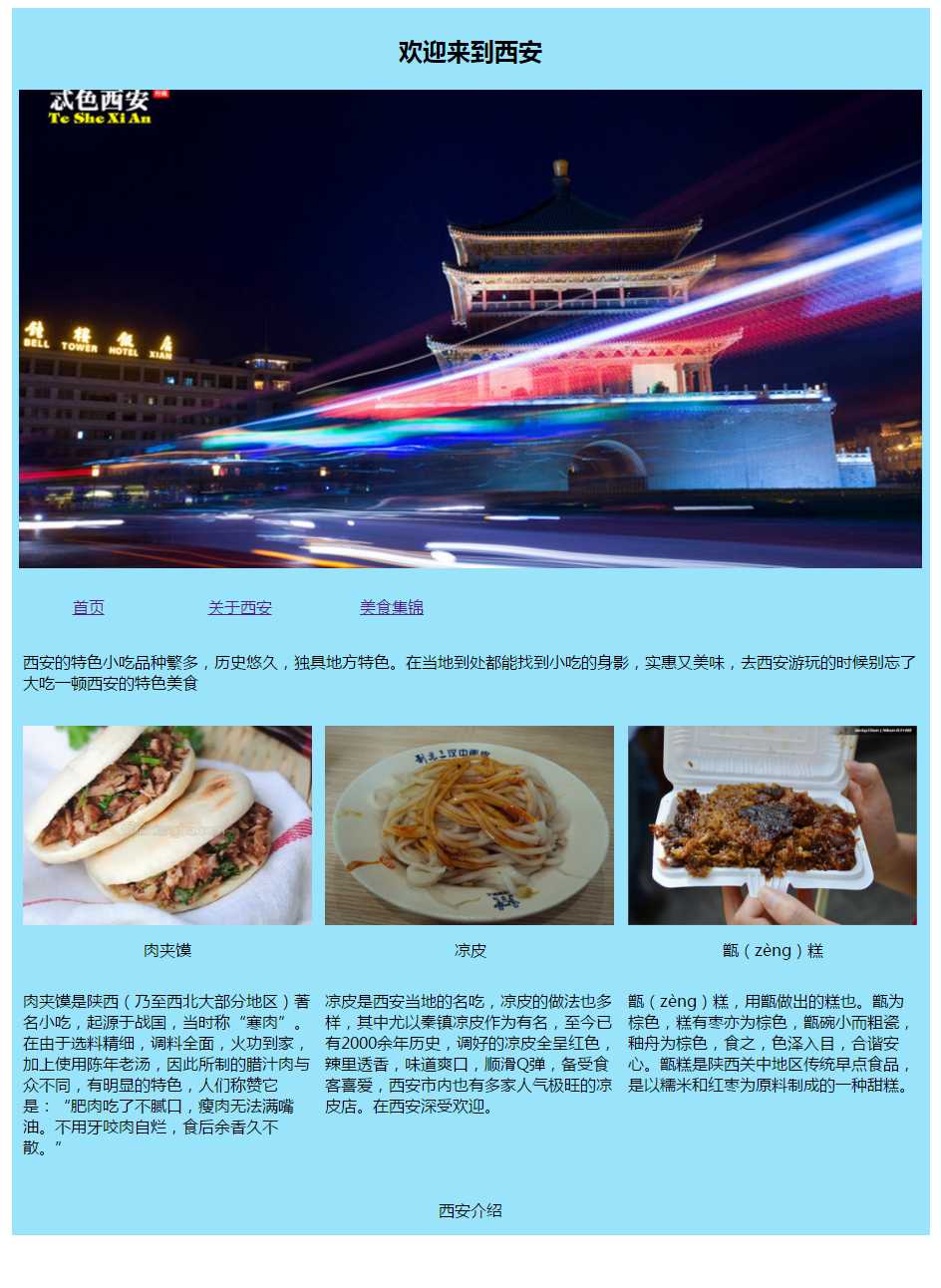Open the 首页 link
This screenshot has height=1288, width=941.
pyautogui.click(x=88, y=607)
